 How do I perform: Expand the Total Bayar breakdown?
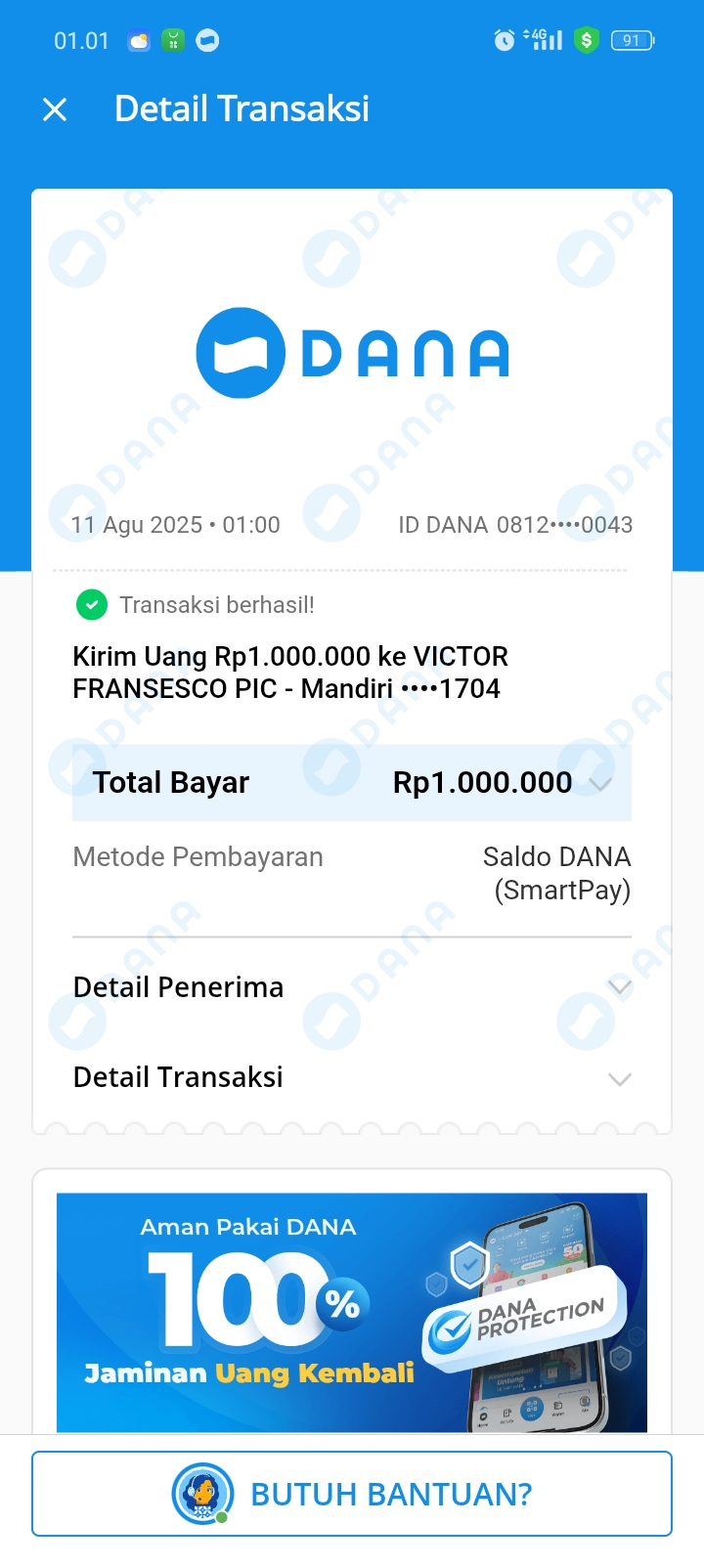pyautogui.click(x=600, y=783)
